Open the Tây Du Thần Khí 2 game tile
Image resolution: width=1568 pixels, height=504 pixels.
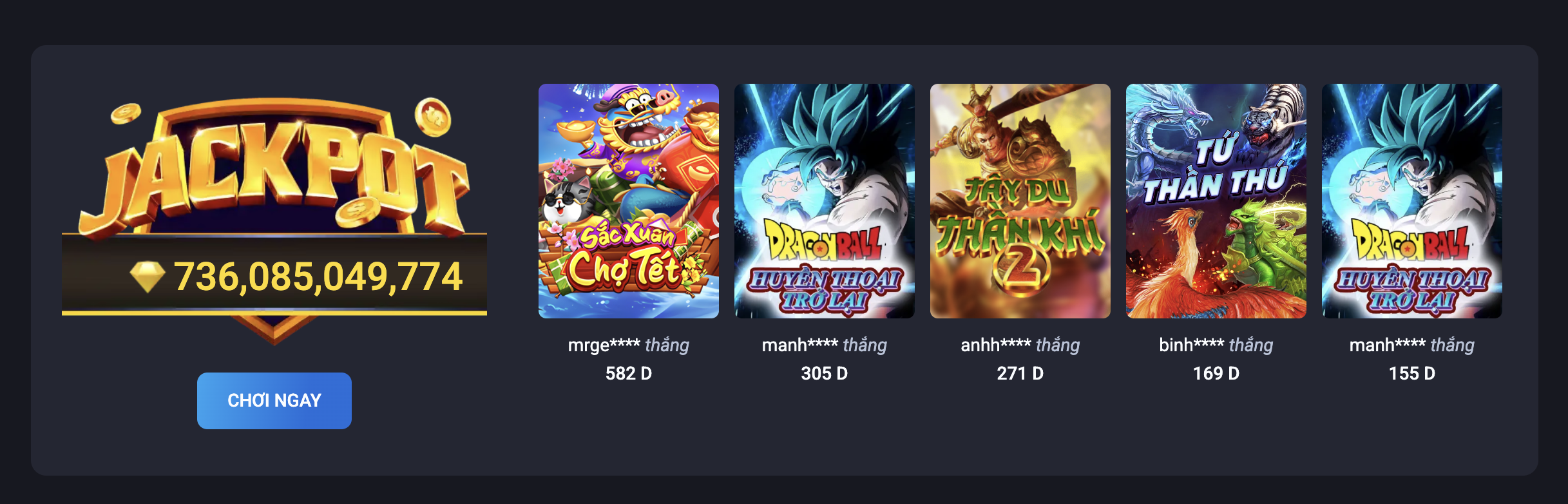(x=1020, y=200)
